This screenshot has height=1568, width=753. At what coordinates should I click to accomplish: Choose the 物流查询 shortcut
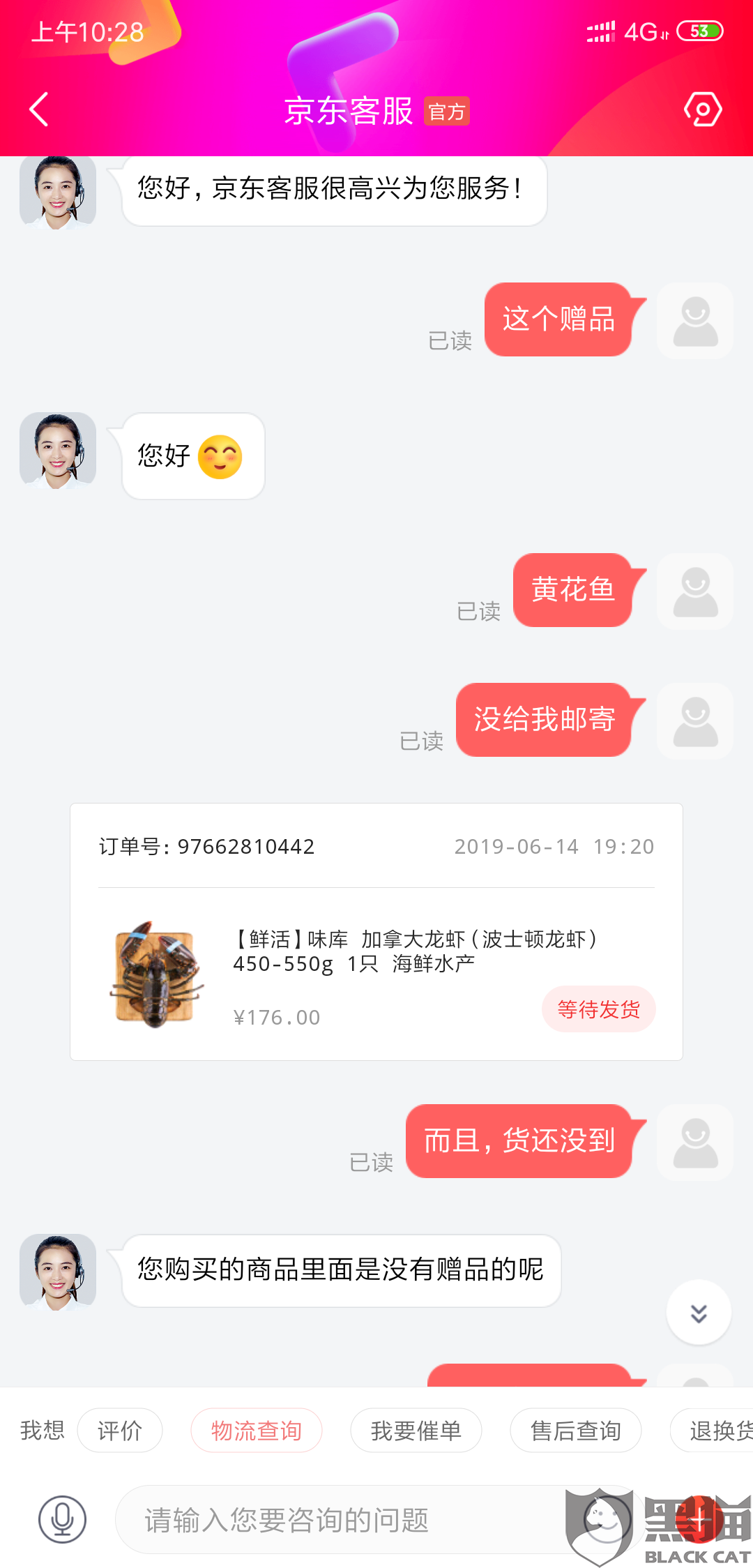(x=257, y=1431)
